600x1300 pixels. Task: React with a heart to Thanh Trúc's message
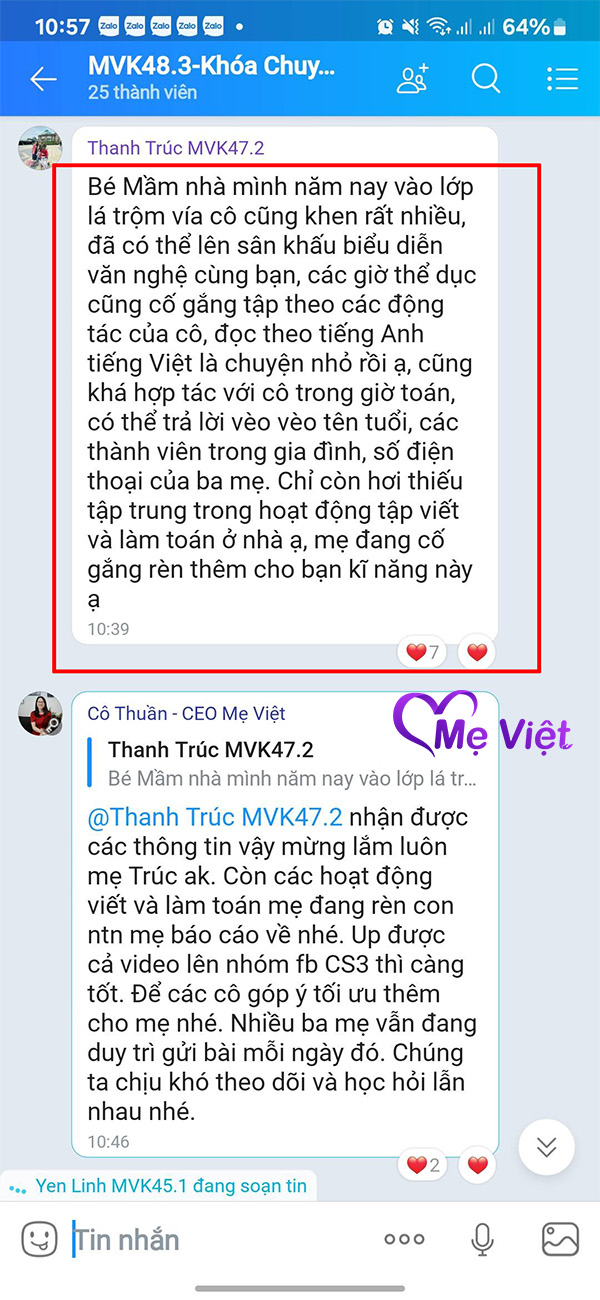[477, 653]
